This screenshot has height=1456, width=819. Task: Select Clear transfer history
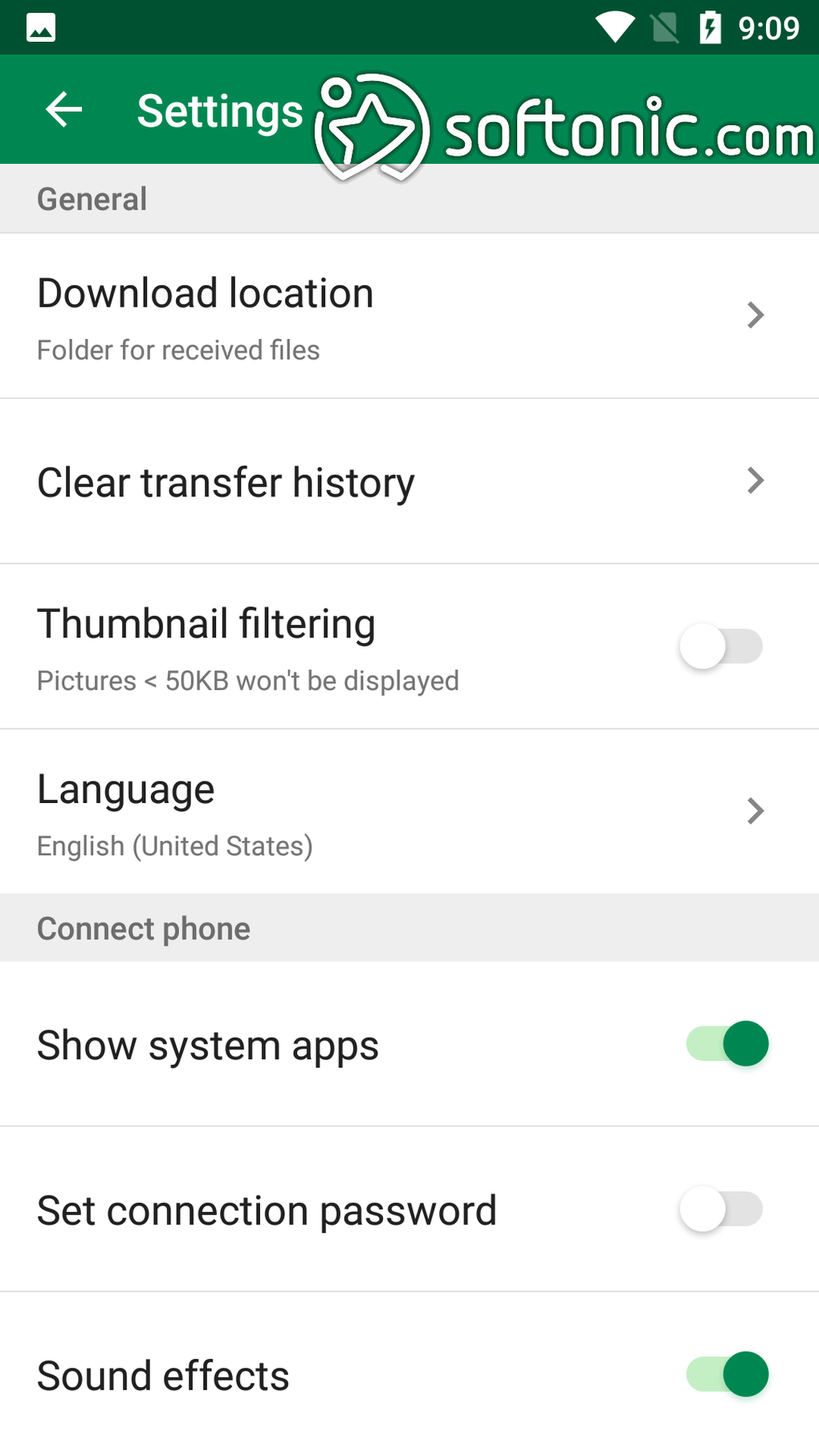point(225,480)
